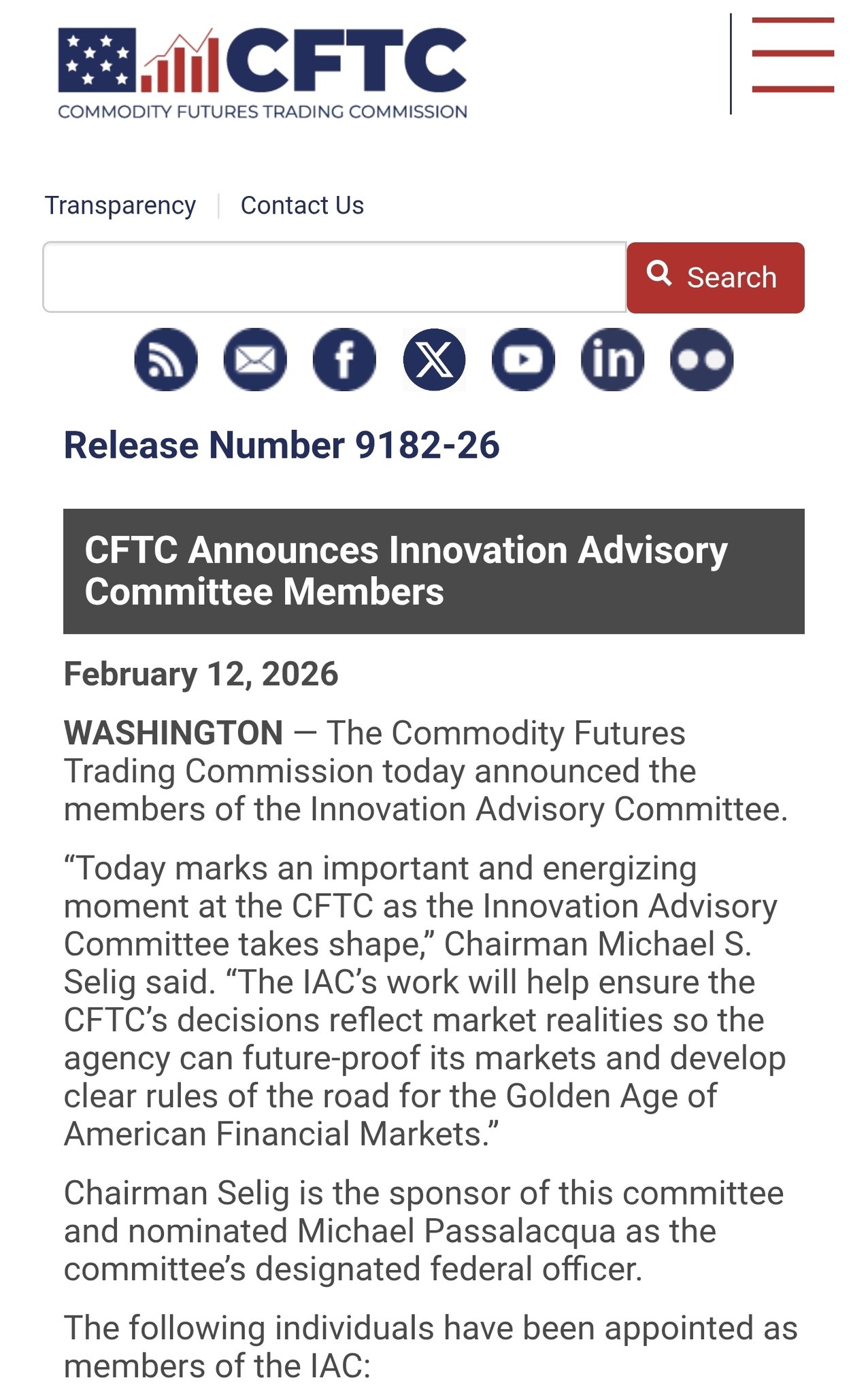Image resolution: width=868 pixels, height=1393 pixels.
Task: Open the email subscription envelope icon
Action: pos(255,359)
